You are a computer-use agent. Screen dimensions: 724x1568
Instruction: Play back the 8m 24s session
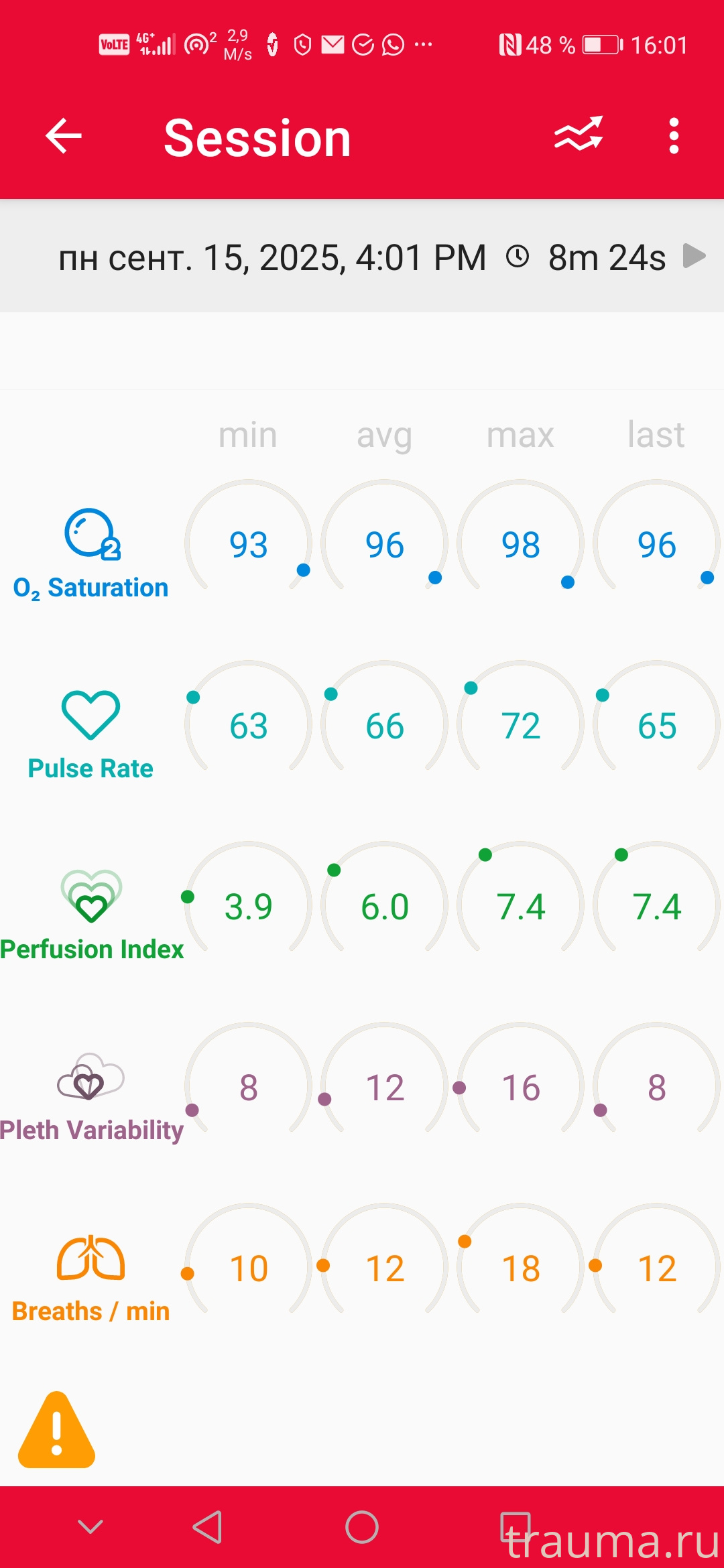(694, 256)
